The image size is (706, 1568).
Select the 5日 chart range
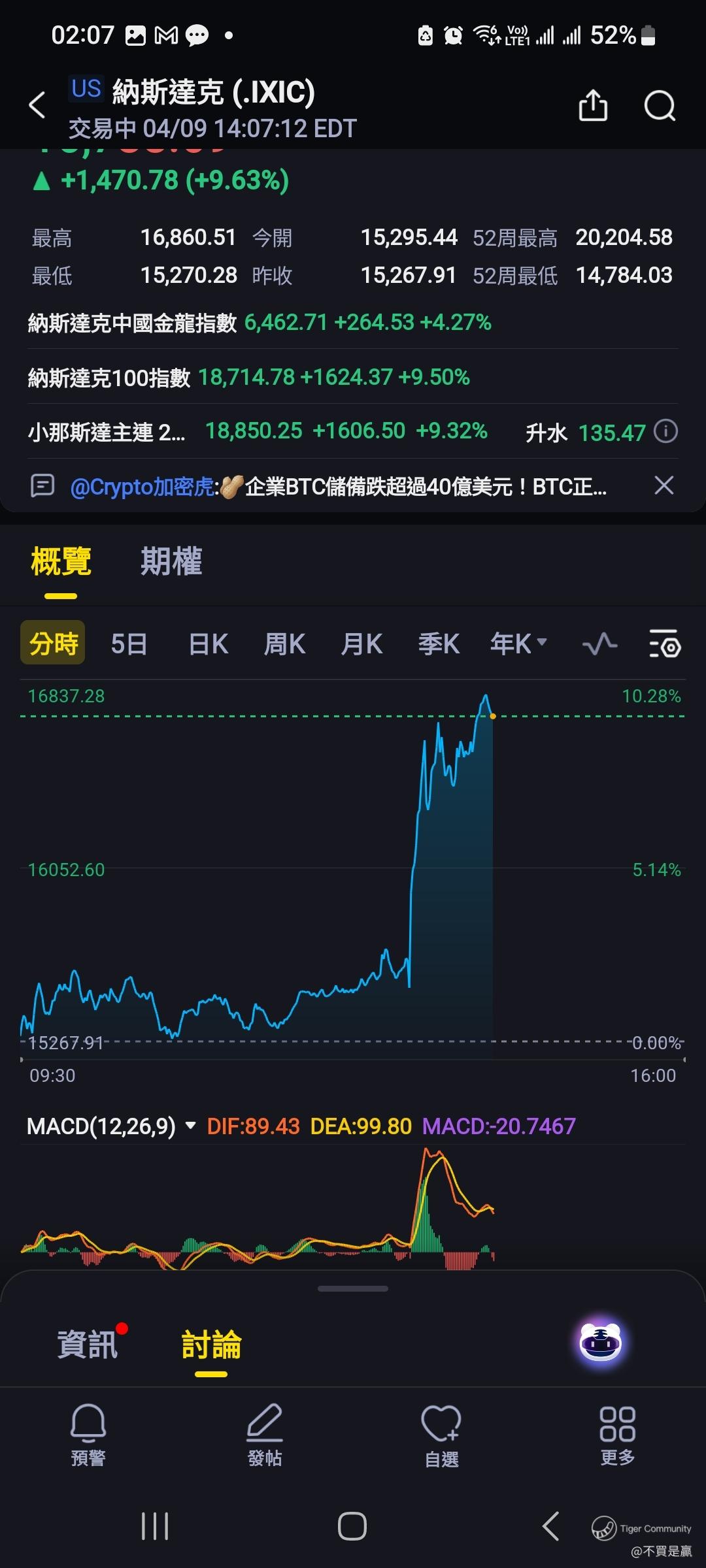point(129,644)
